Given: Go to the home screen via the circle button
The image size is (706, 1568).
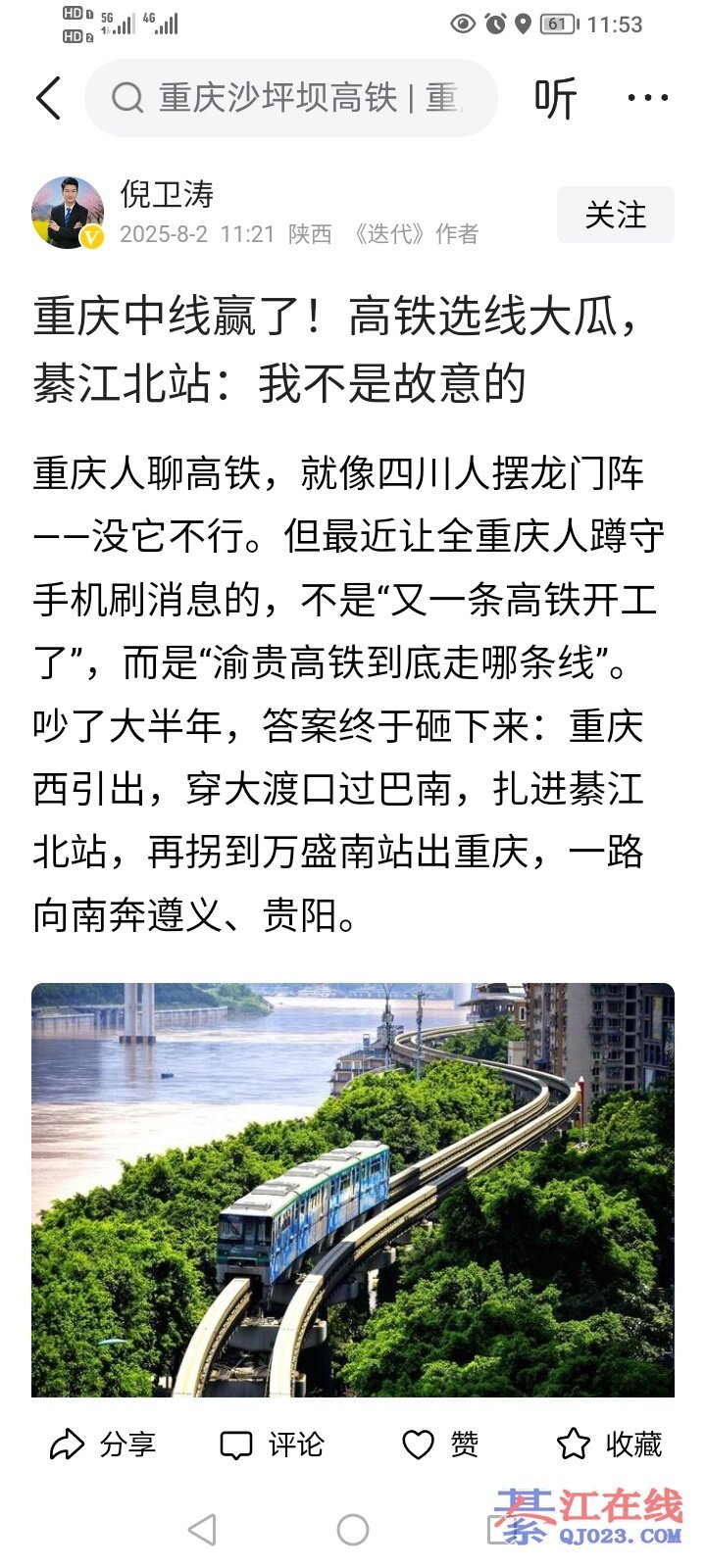Looking at the screenshot, I should [x=353, y=1529].
